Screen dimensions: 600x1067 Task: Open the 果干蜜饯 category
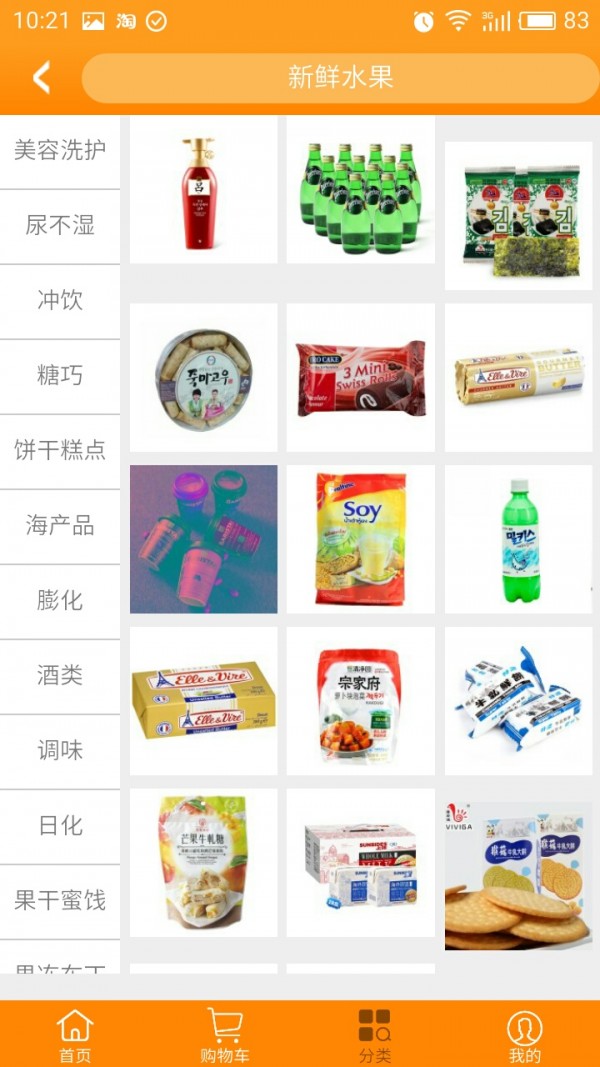pyautogui.click(x=60, y=901)
